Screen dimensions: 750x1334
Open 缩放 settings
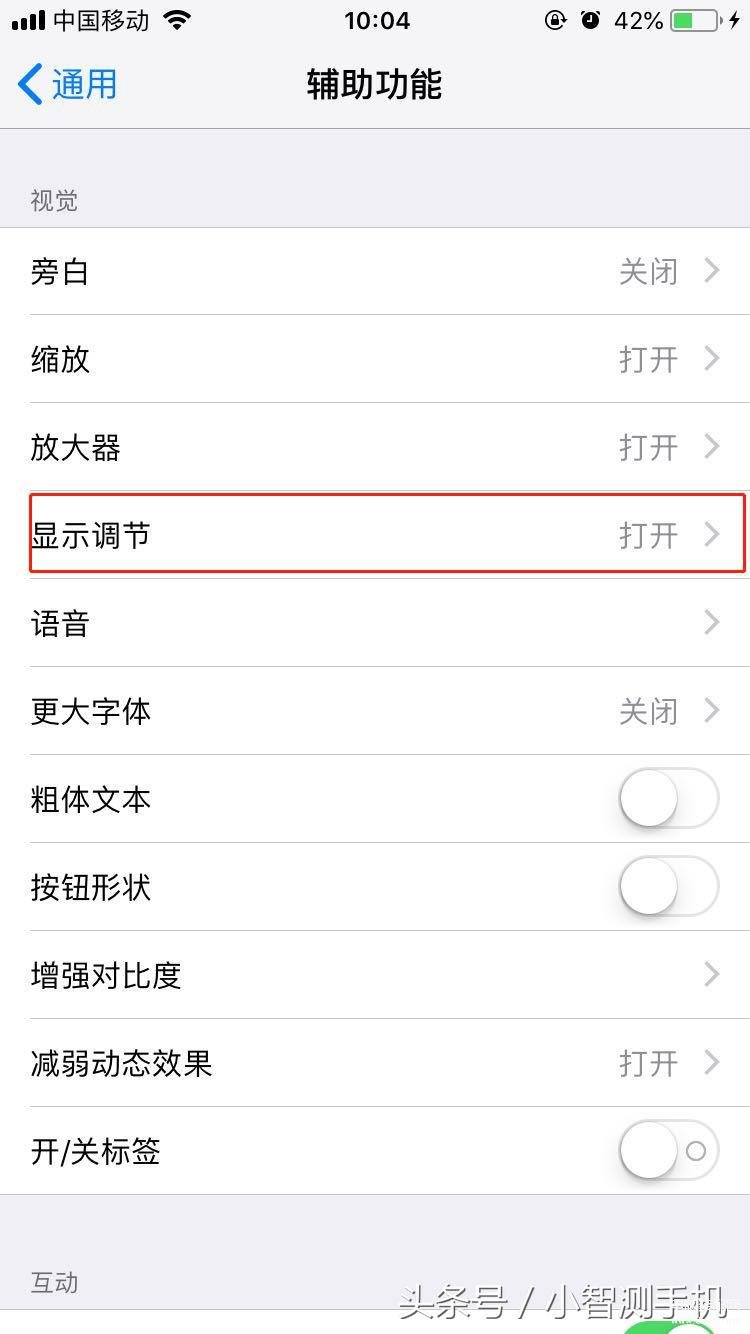[x=375, y=359]
